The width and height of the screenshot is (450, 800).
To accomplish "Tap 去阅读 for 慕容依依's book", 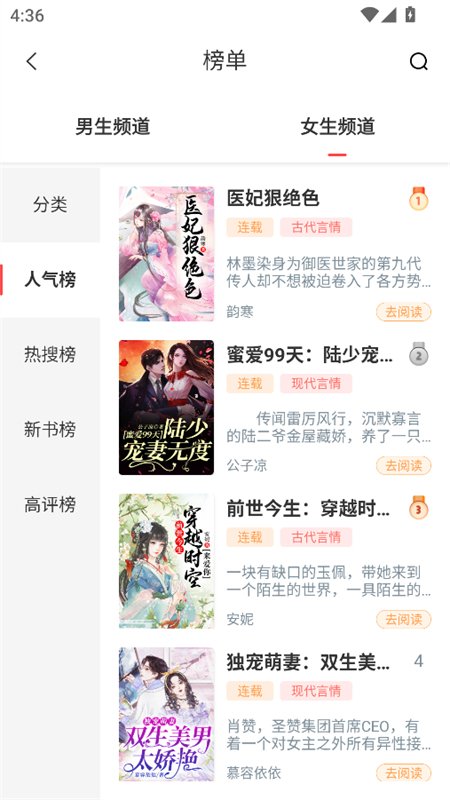I will [404, 772].
